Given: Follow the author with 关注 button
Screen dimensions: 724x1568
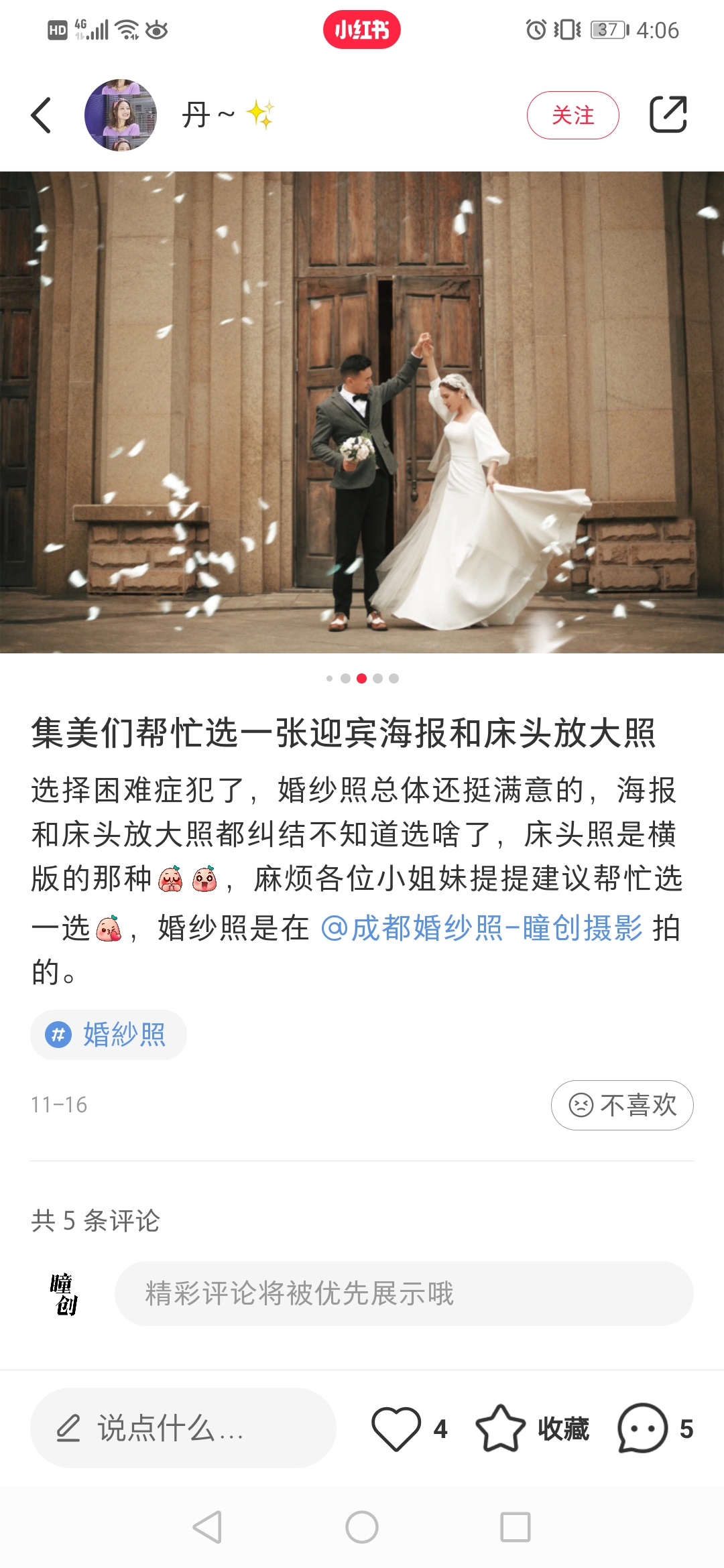Looking at the screenshot, I should pyautogui.click(x=572, y=115).
